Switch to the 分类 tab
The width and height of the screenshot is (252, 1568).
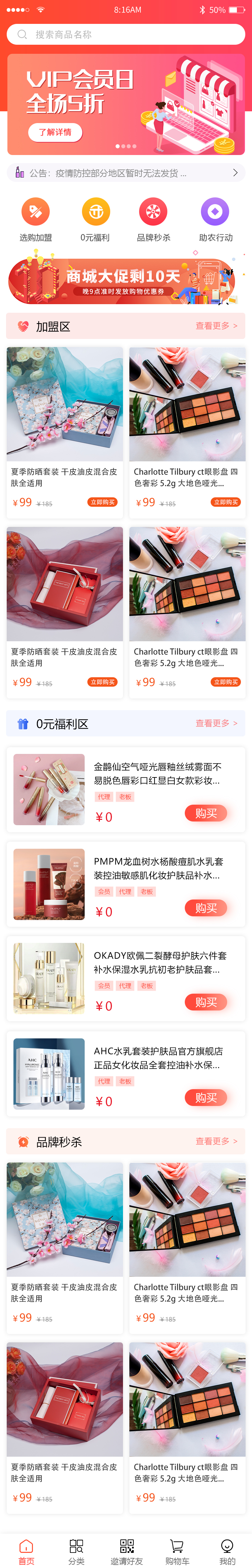point(76,1551)
